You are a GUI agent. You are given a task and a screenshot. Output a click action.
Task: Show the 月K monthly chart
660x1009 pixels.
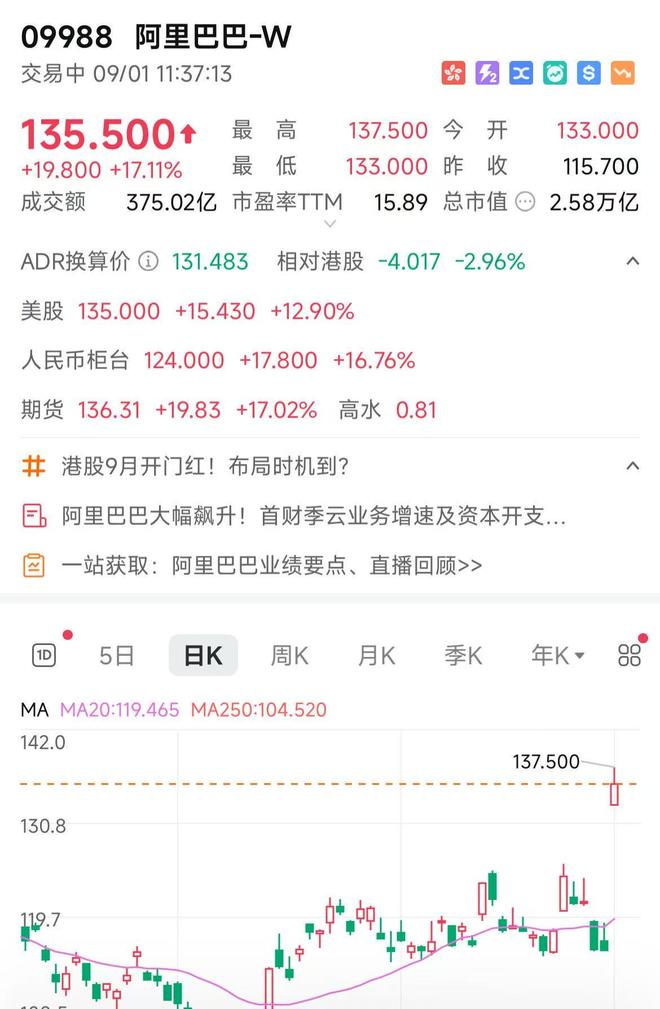click(376, 655)
